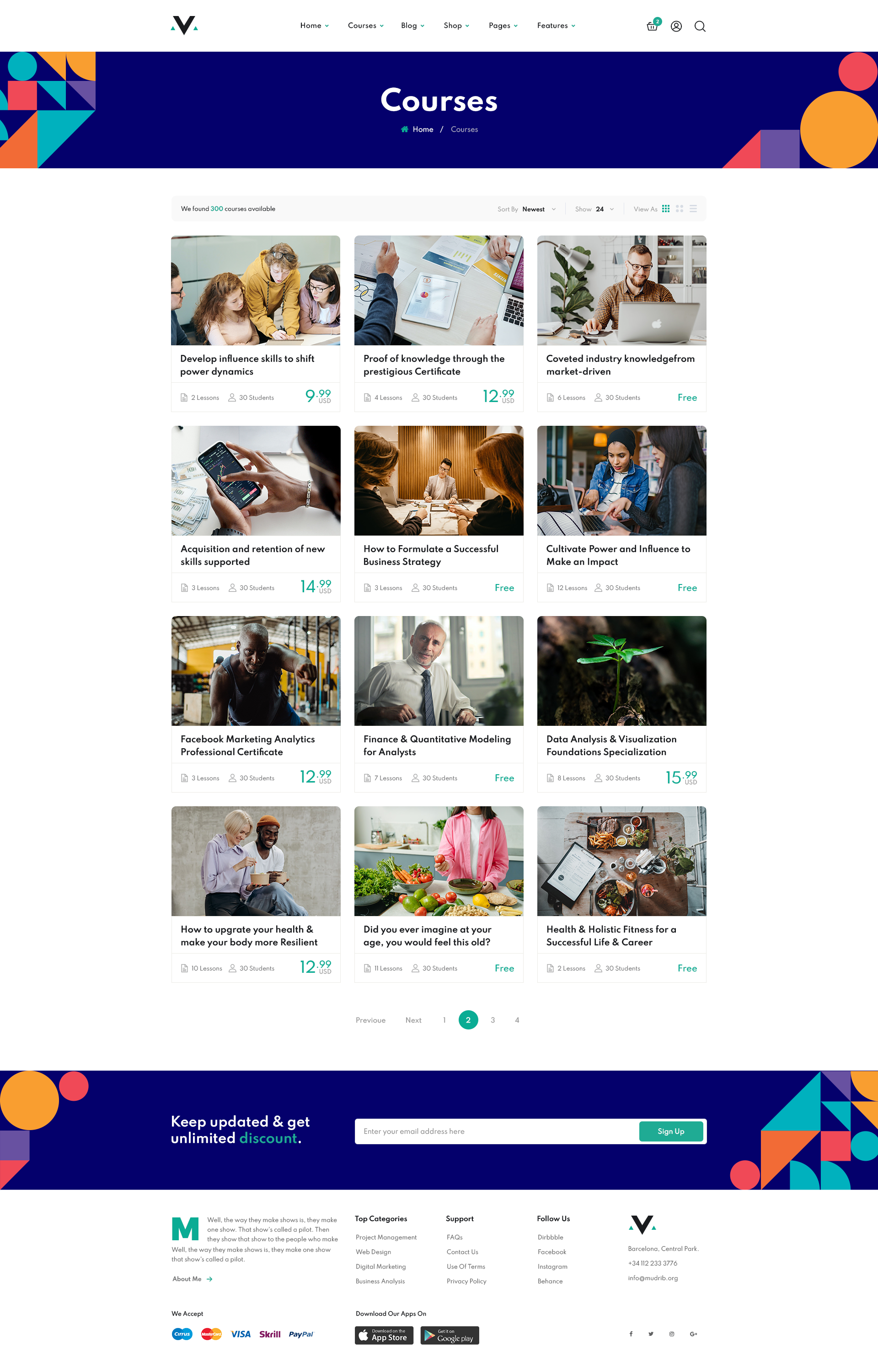Switch to list view layout

(693, 209)
